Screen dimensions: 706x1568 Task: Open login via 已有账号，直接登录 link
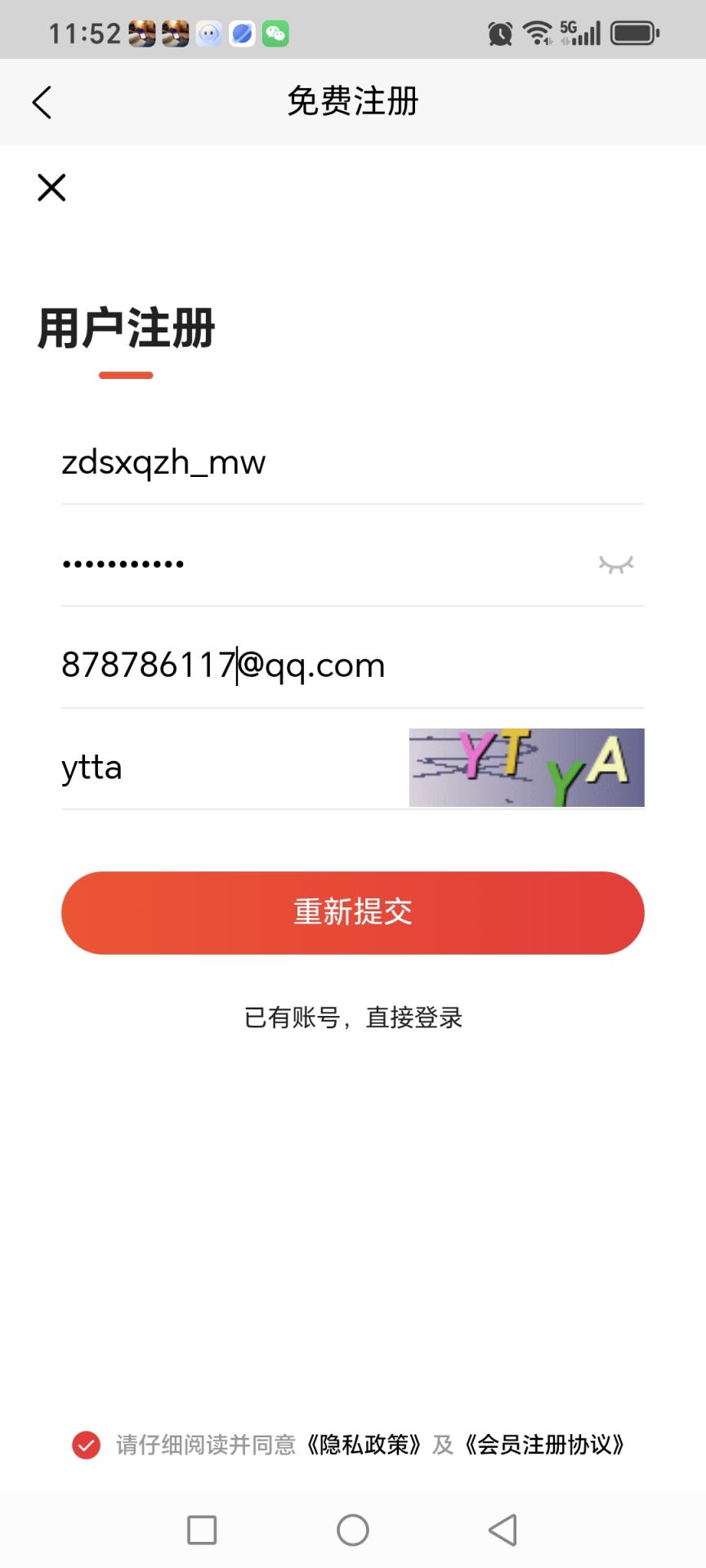point(352,1017)
